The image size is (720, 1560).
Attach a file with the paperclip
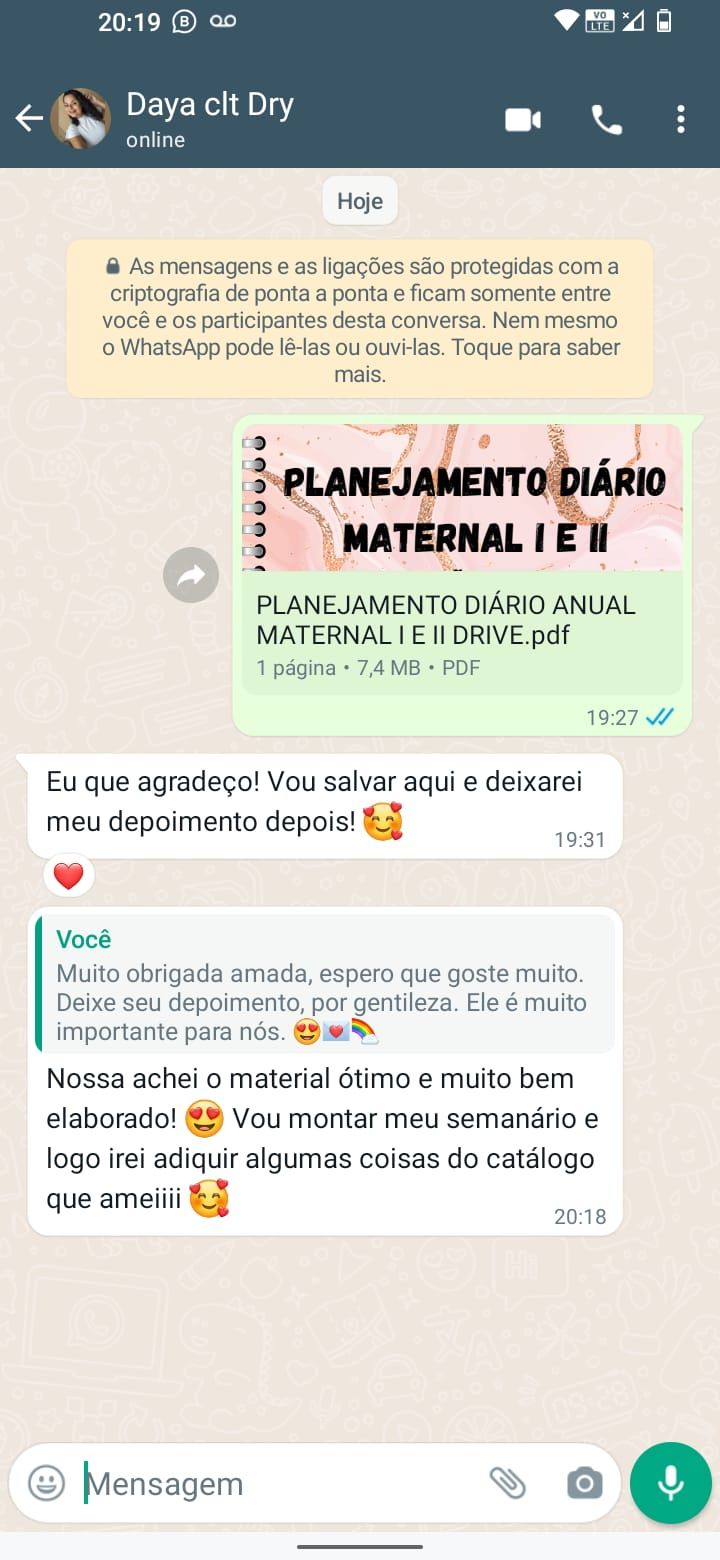508,1483
